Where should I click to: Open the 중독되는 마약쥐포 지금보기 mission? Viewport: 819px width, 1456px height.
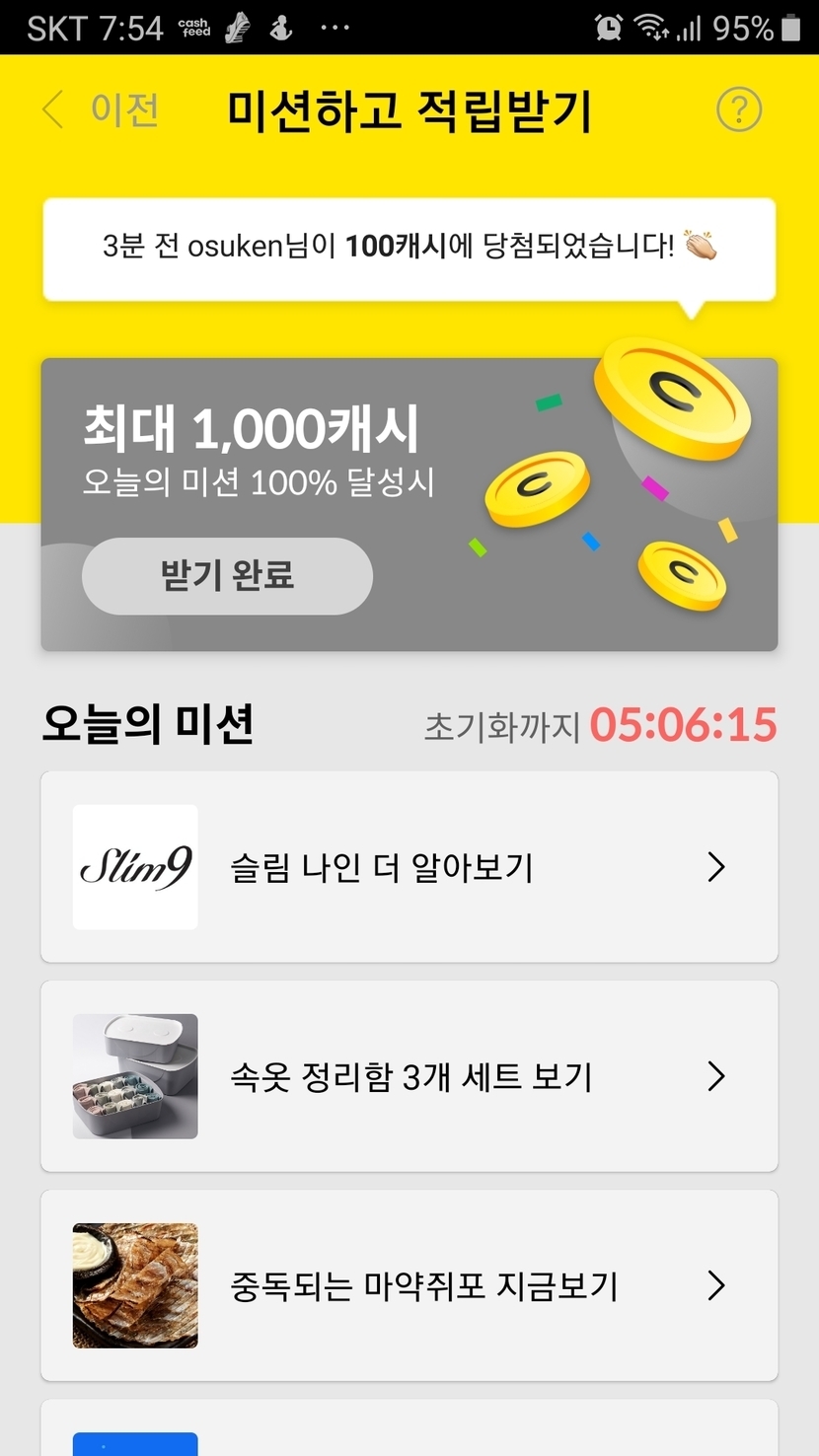[x=409, y=1285]
